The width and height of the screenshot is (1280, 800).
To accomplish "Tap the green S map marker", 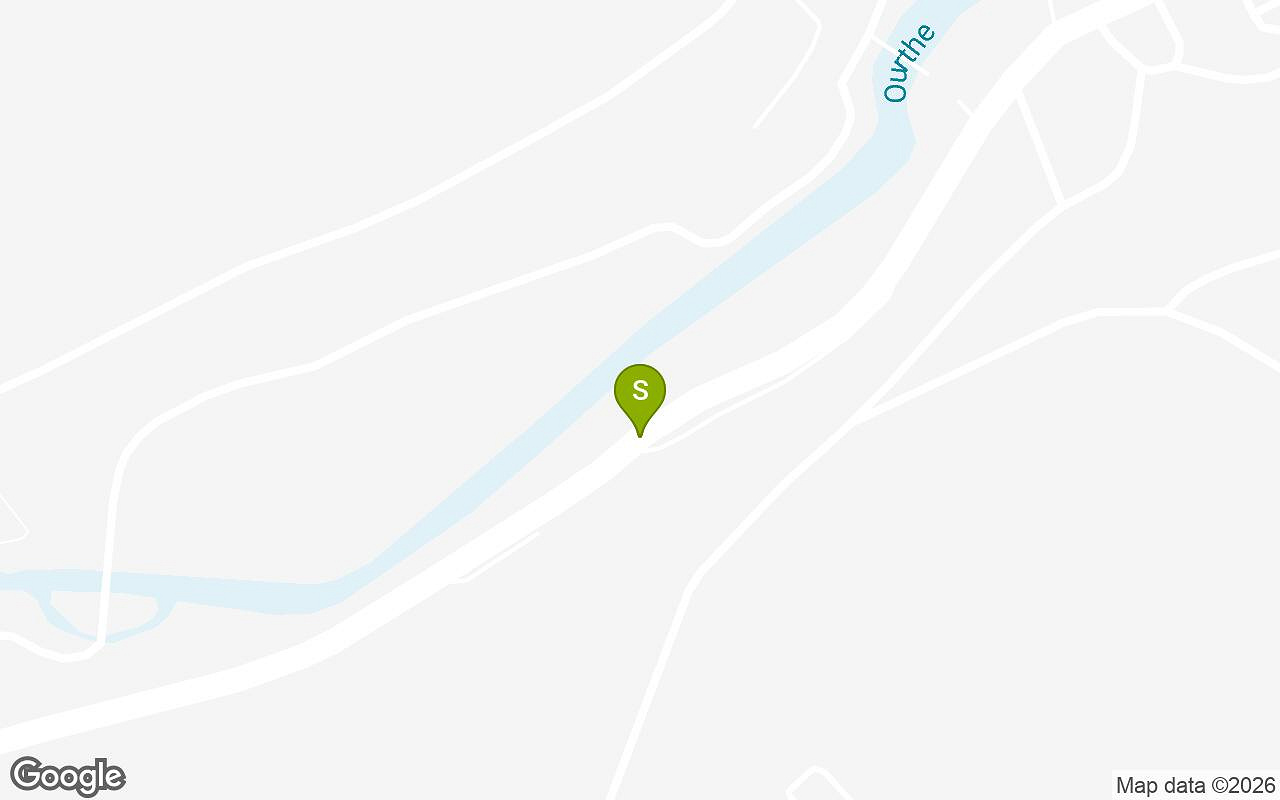I will (640, 392).
